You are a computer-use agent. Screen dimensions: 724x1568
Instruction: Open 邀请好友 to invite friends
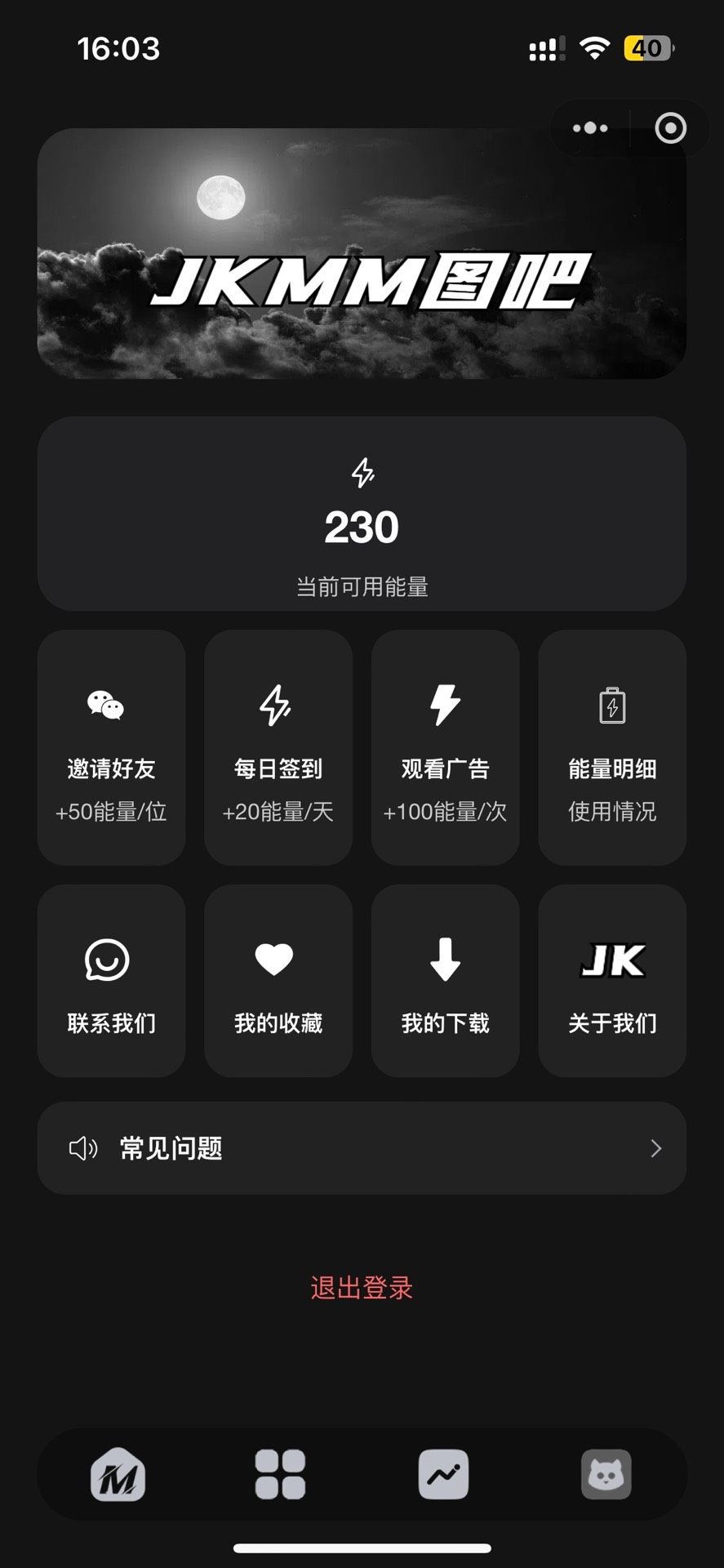click(x=111, y=747)
